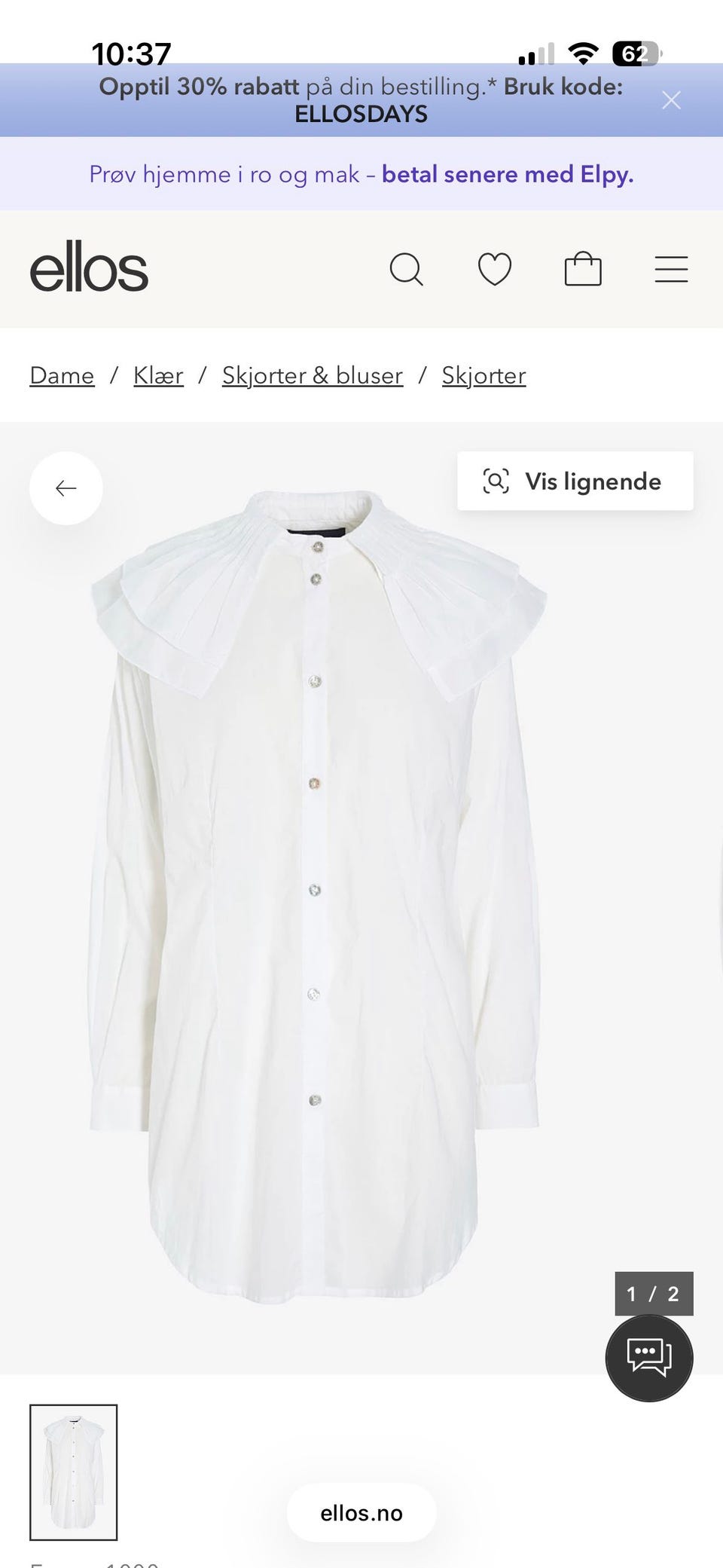The height and width of the screenshot is (1568, 723).
Task: Go to the Klær breadcrumb
Action: coord(158,375)
